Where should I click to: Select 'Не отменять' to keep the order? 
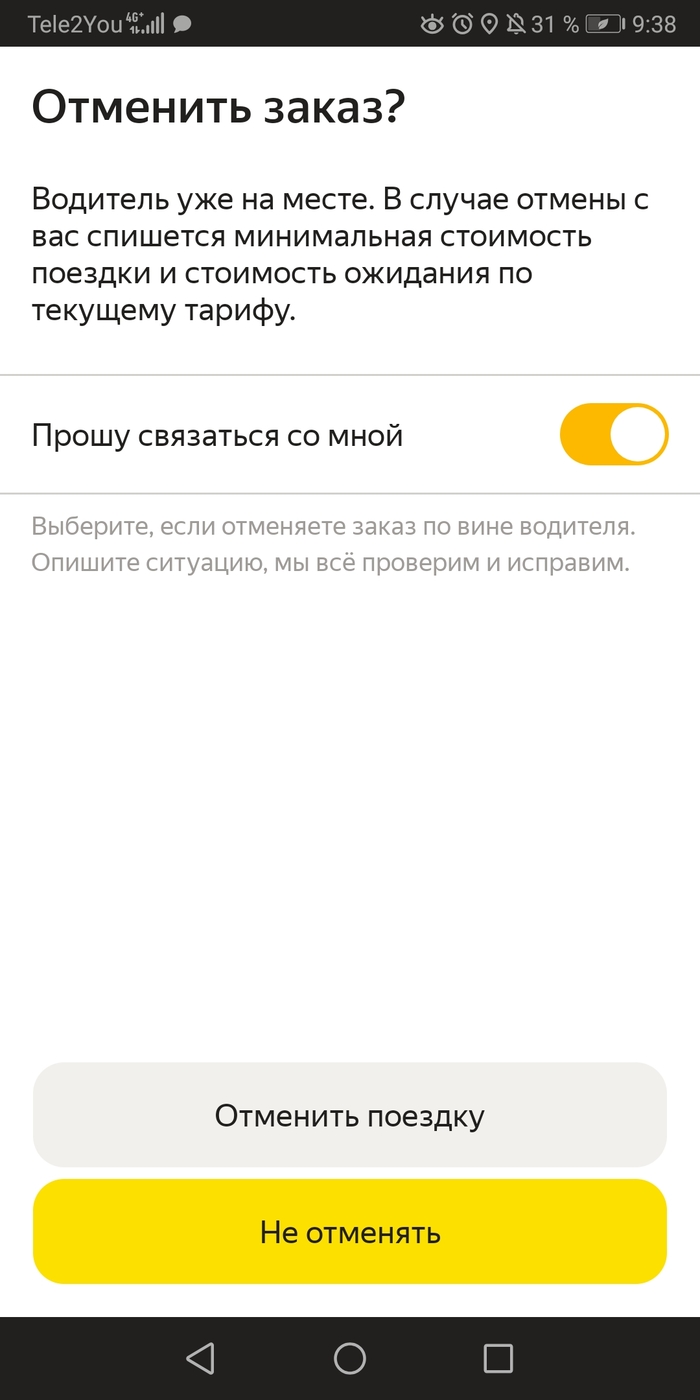349,1231
